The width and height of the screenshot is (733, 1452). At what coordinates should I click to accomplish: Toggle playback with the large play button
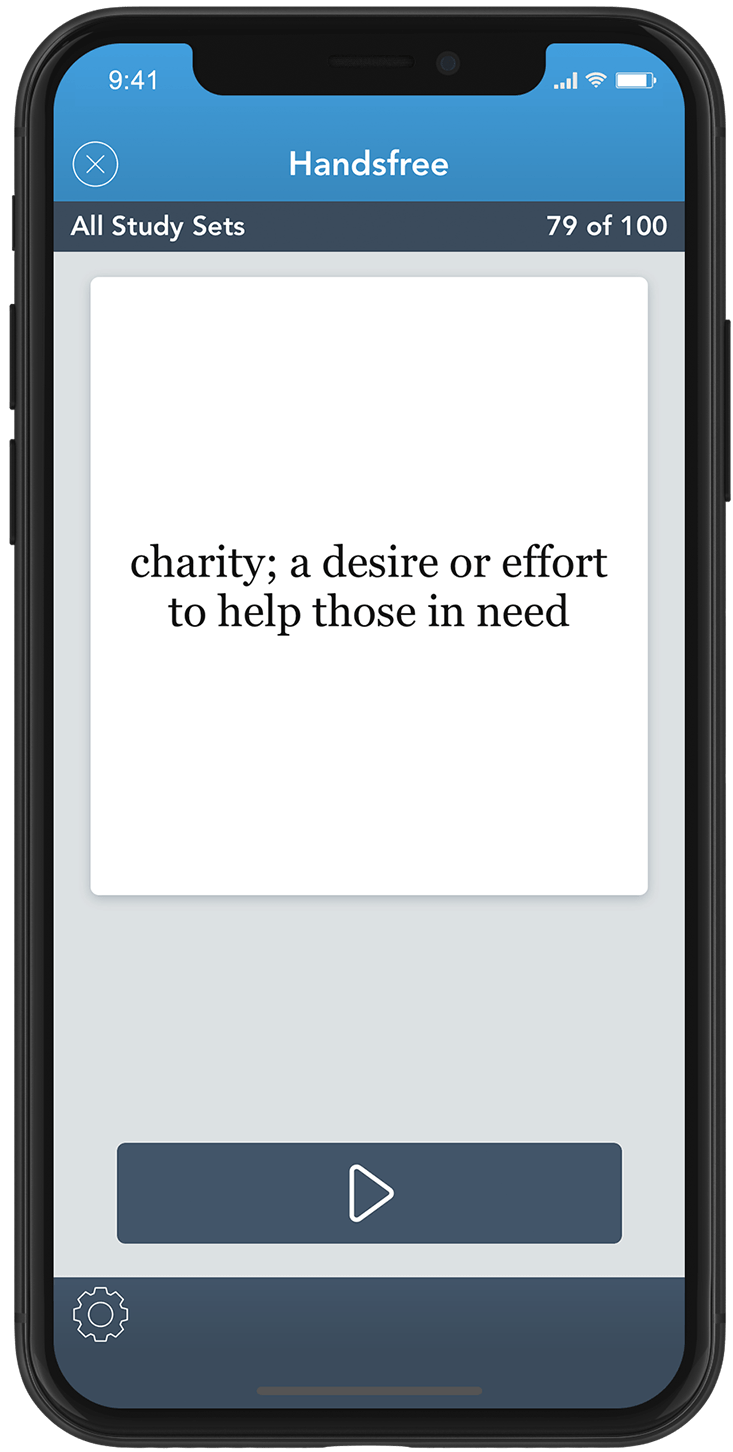coord(368,1193)
